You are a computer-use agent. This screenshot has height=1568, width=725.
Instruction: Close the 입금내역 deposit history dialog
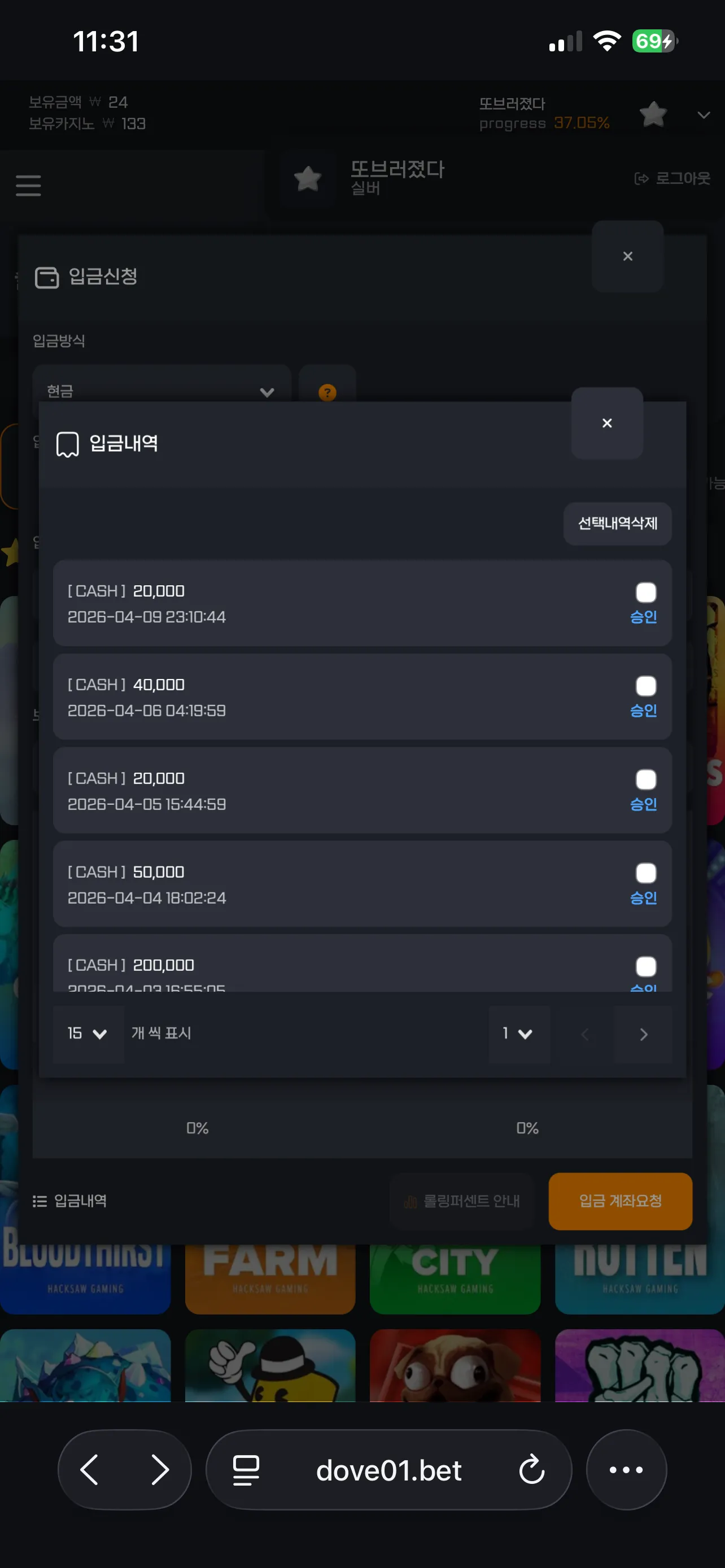pyautogui.click(x=607, y=423)
